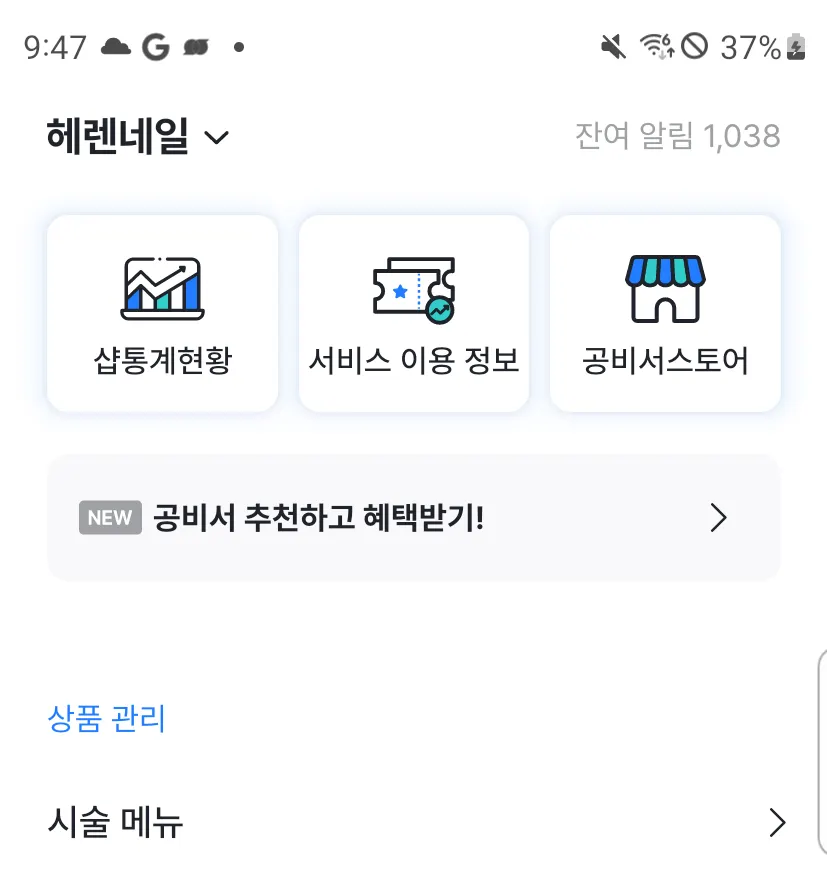
Task: Open the 샵통계현황 card
Action: (x=162, y=313)
